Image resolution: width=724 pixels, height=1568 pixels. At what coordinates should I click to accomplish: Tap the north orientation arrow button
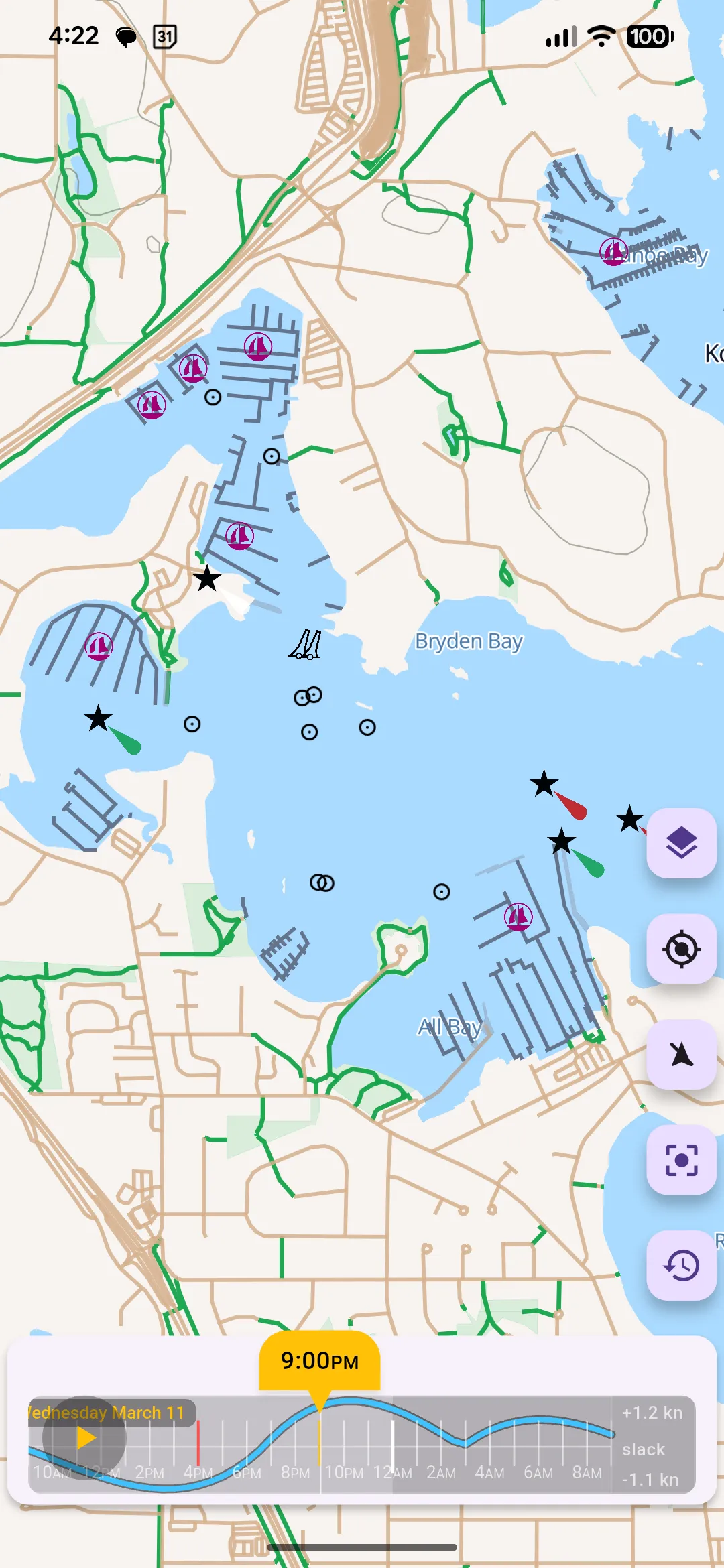pyautogui.click(x=681, y=1054)
